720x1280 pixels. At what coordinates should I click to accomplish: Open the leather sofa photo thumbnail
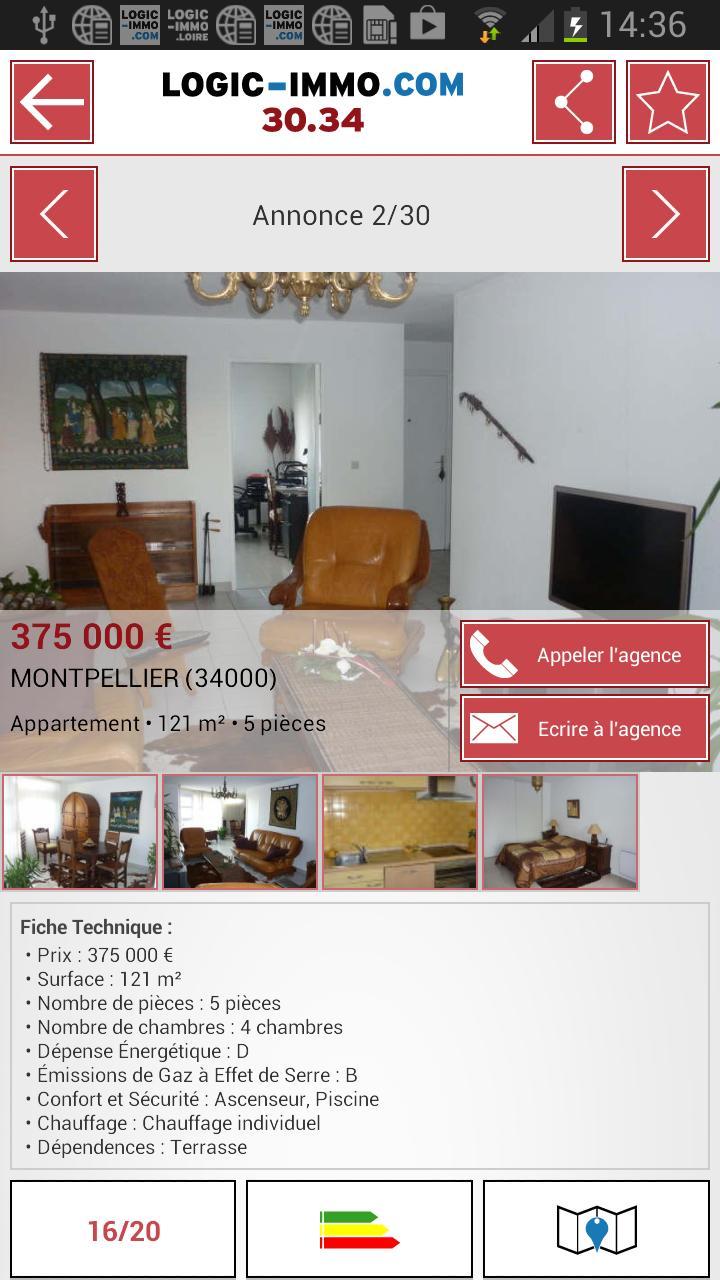tap(240, 832)
